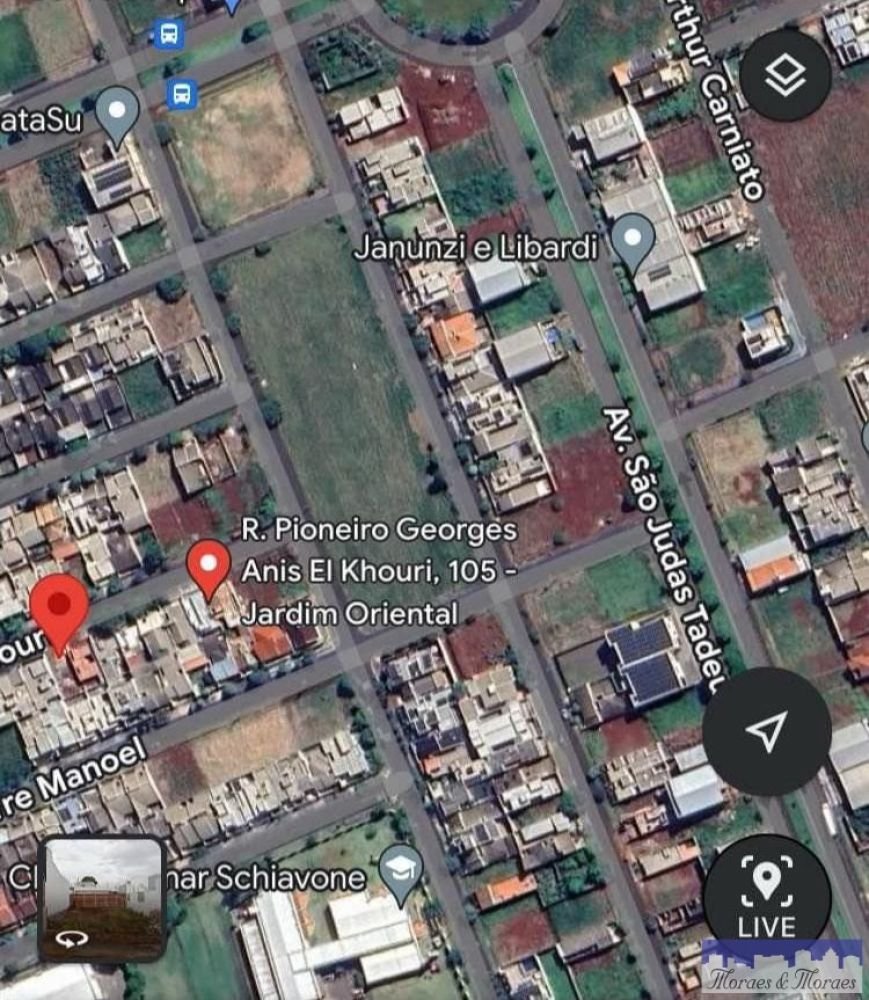Open the Street View preview thumbnail
Viewport: 869px width, 1000px height.
pyautogui.click(x=102, y=897)
